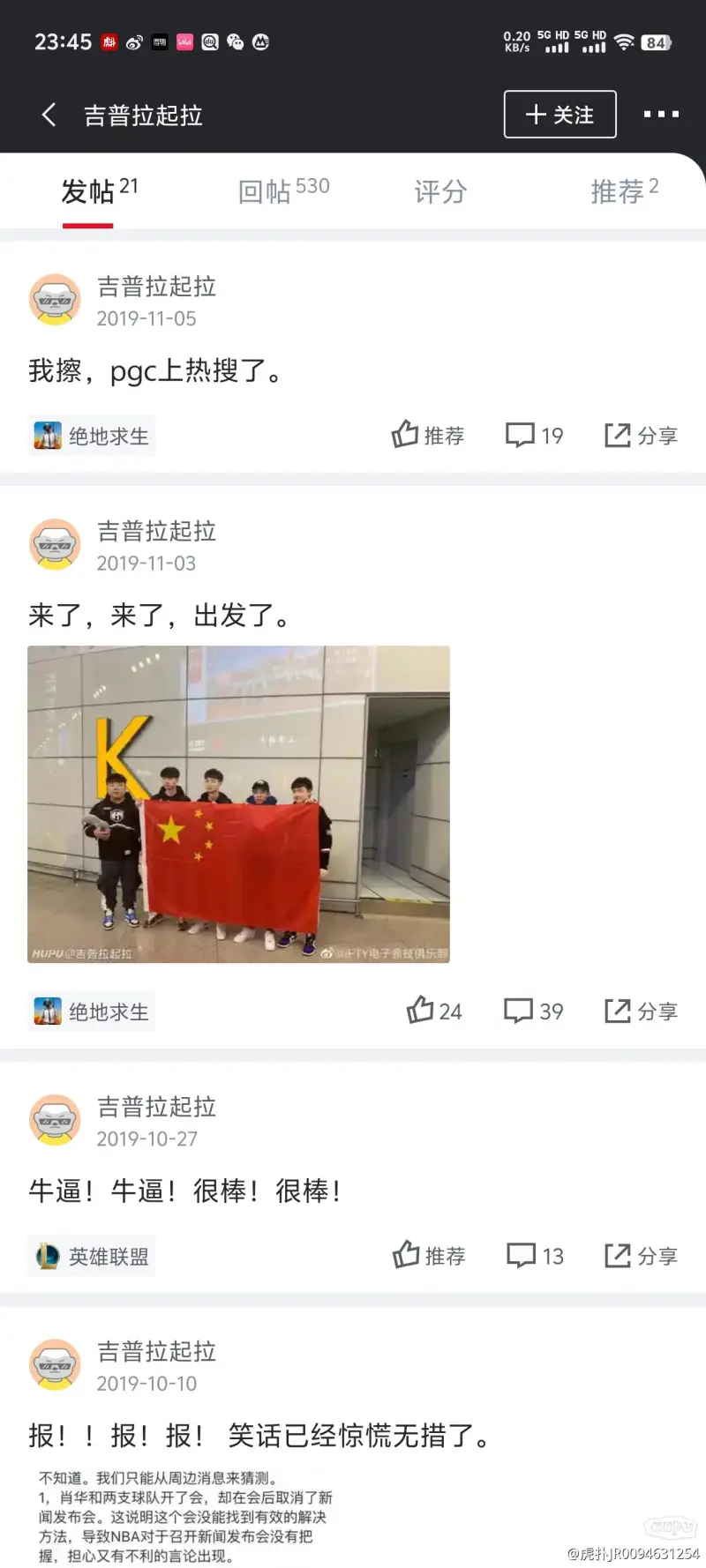The height and width of the screenshot is (1568, 706).
Task: Recommend the pgc上热搜了 post
Action: coord(428,436)
